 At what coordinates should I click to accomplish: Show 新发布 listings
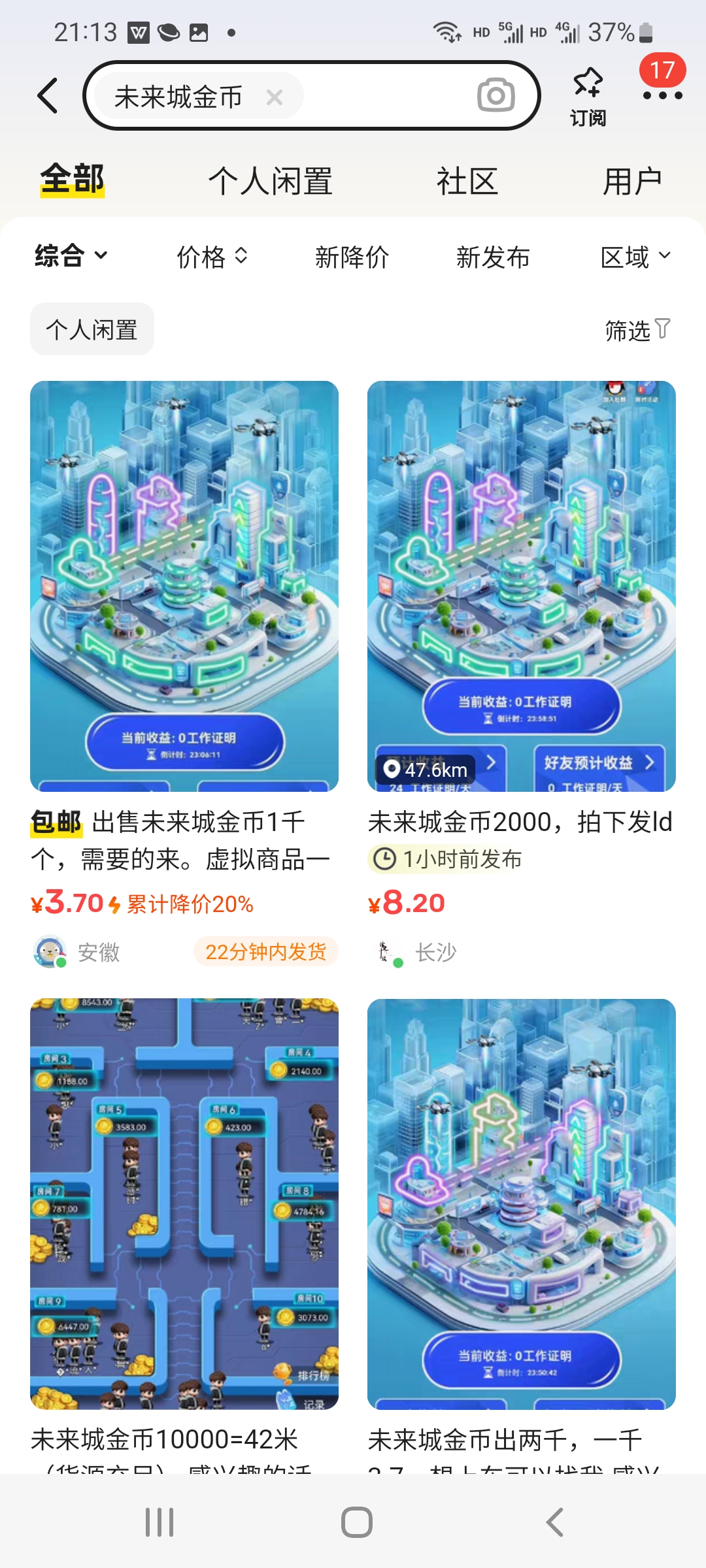pos(492,257)
